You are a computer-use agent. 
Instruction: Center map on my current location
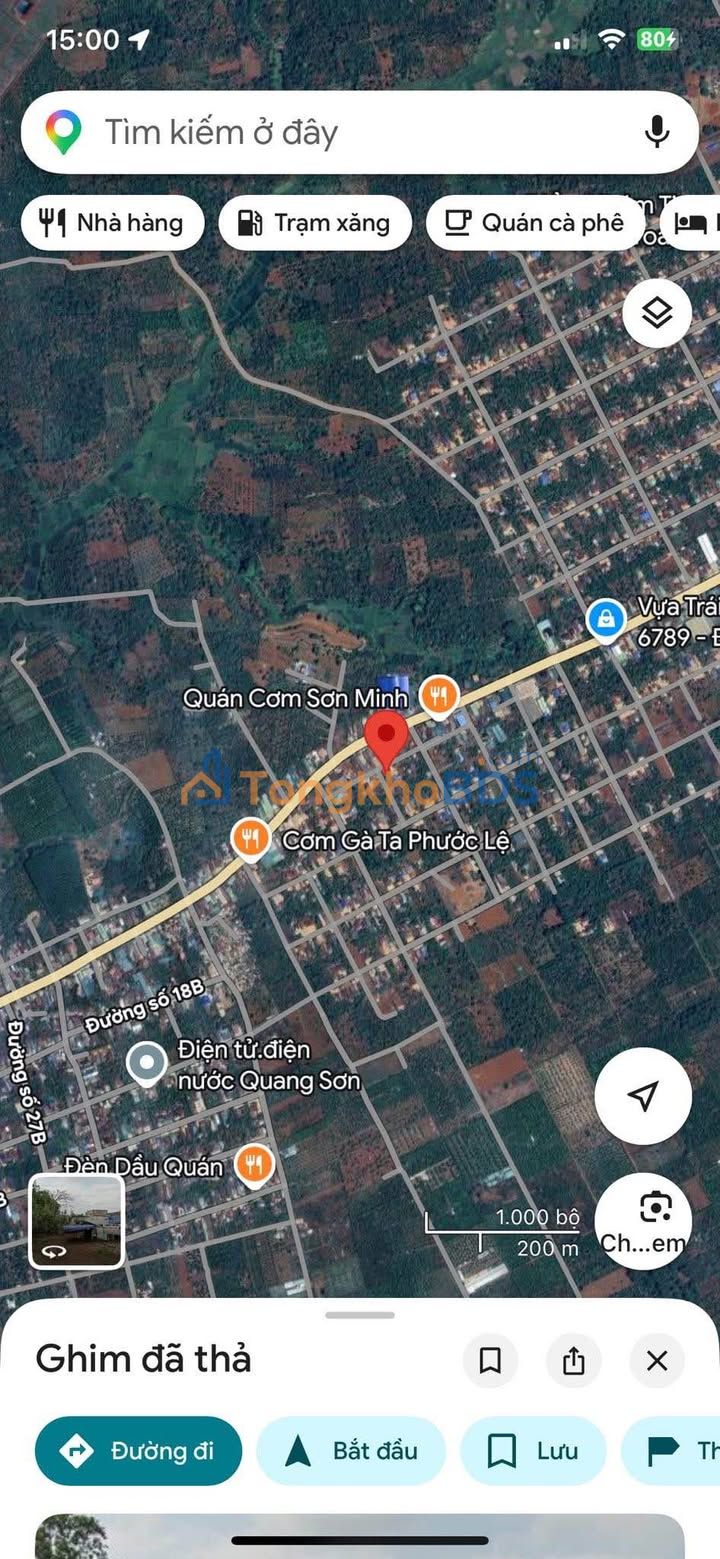(643, 1096)
